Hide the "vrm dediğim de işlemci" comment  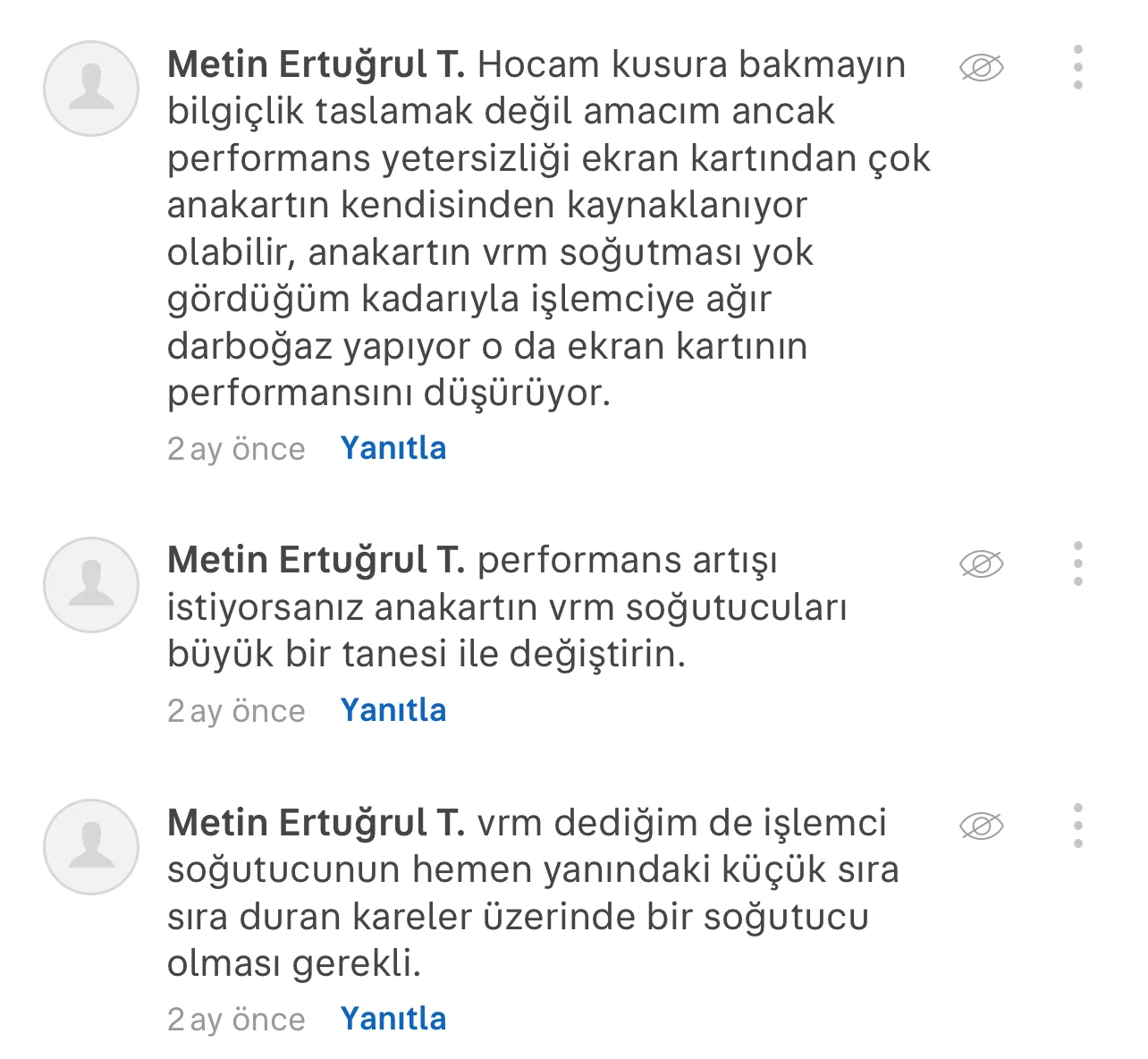coord(981,826)
